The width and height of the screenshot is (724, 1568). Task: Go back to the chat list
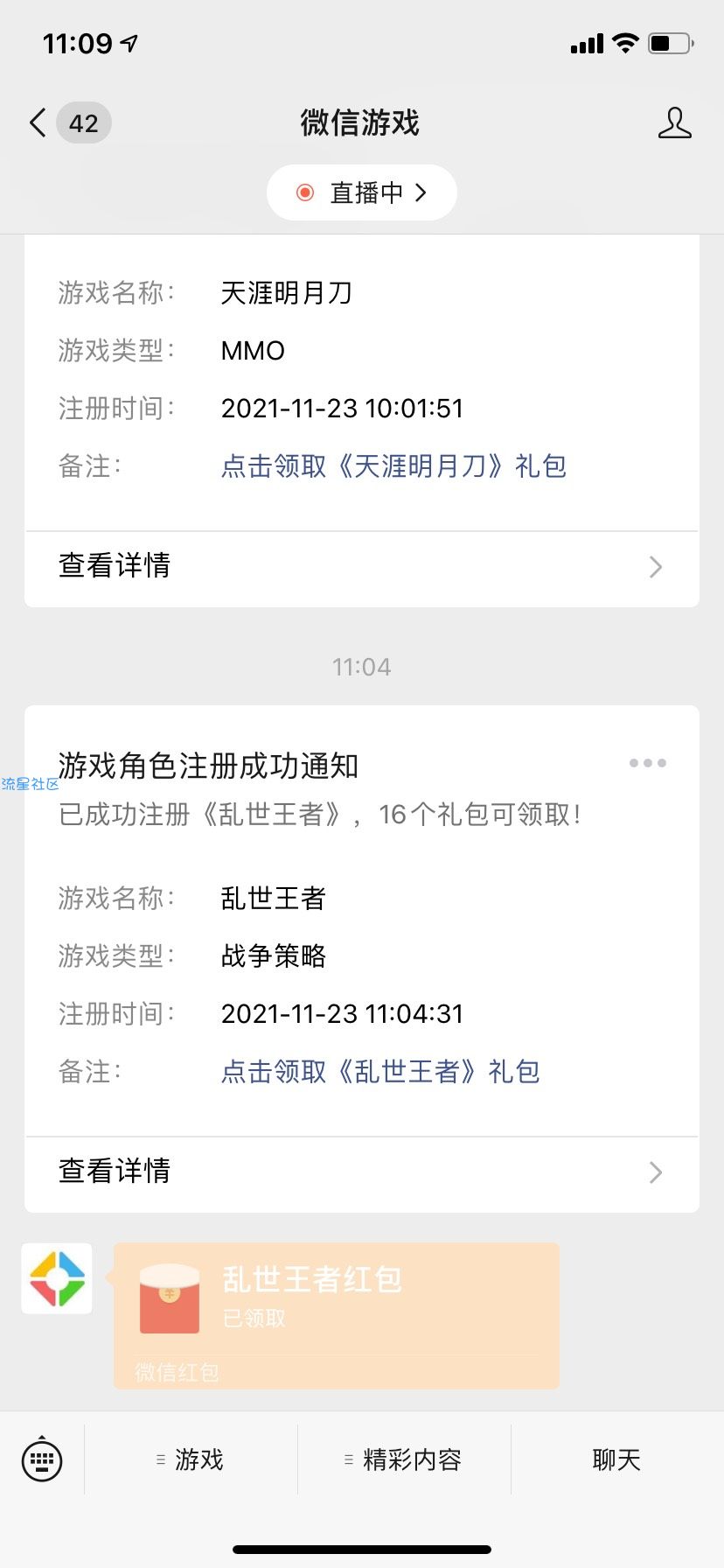pyautogui.click(x=69, y=122)
